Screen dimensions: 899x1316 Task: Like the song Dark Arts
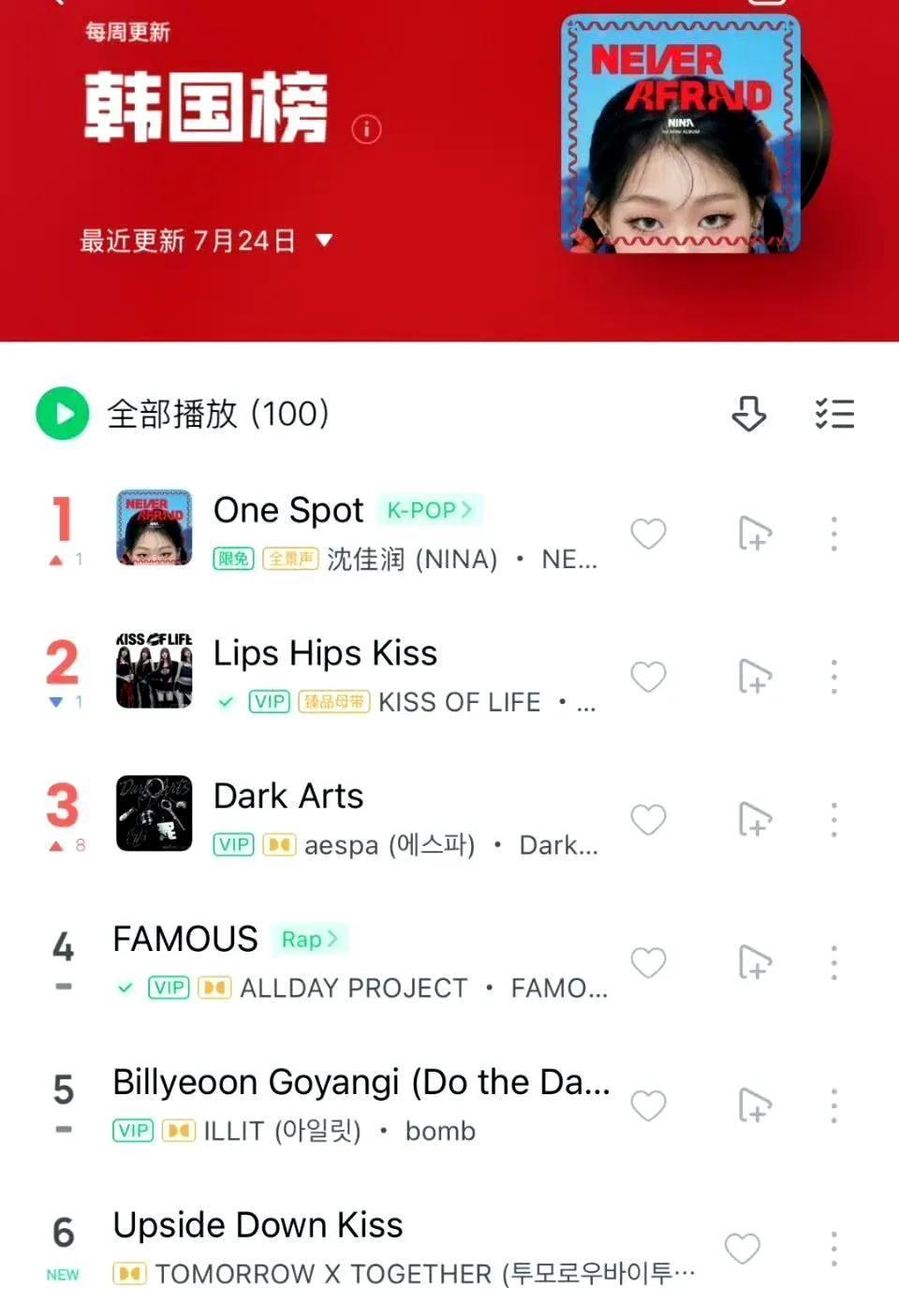coord(648,819)
